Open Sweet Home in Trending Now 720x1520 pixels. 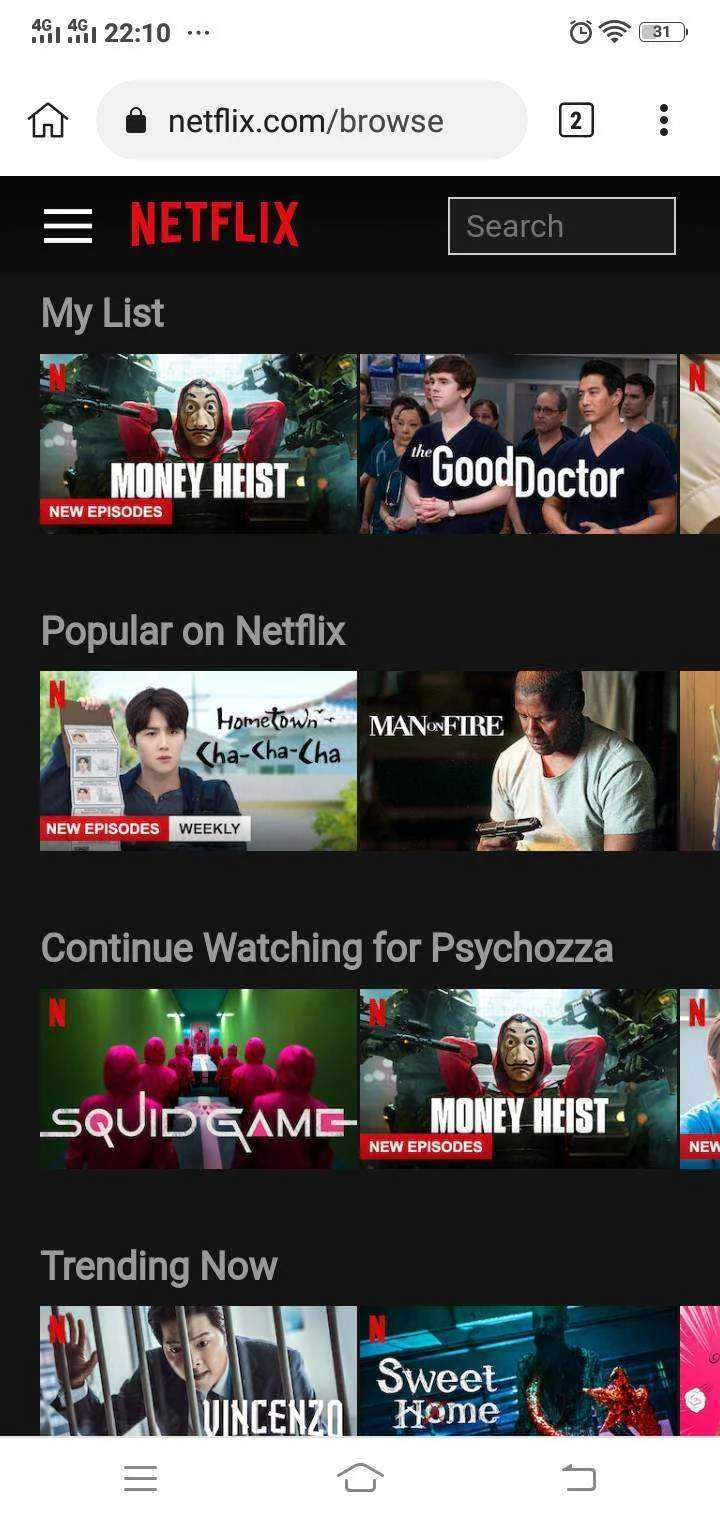(518, 1371)
